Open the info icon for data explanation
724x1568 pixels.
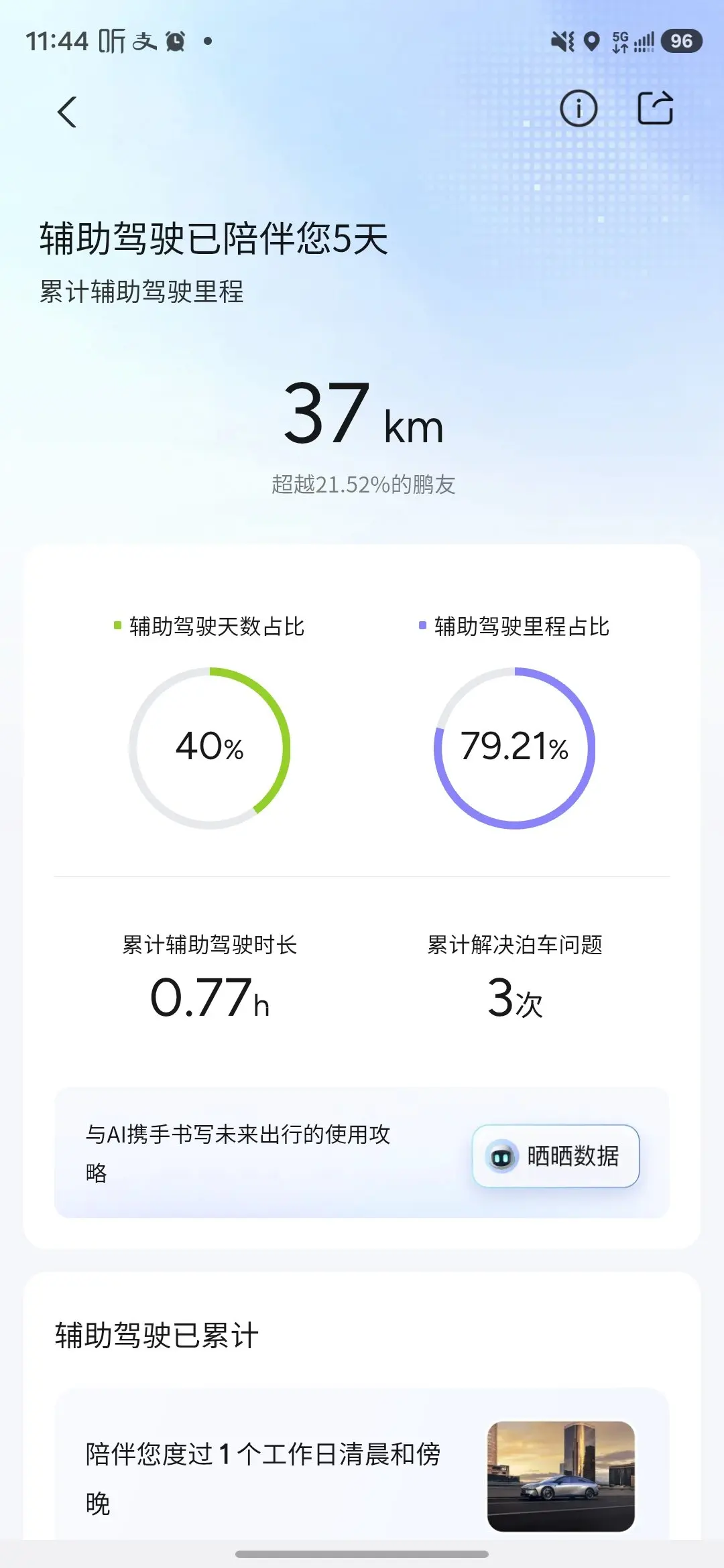click(x=579, y=109)
